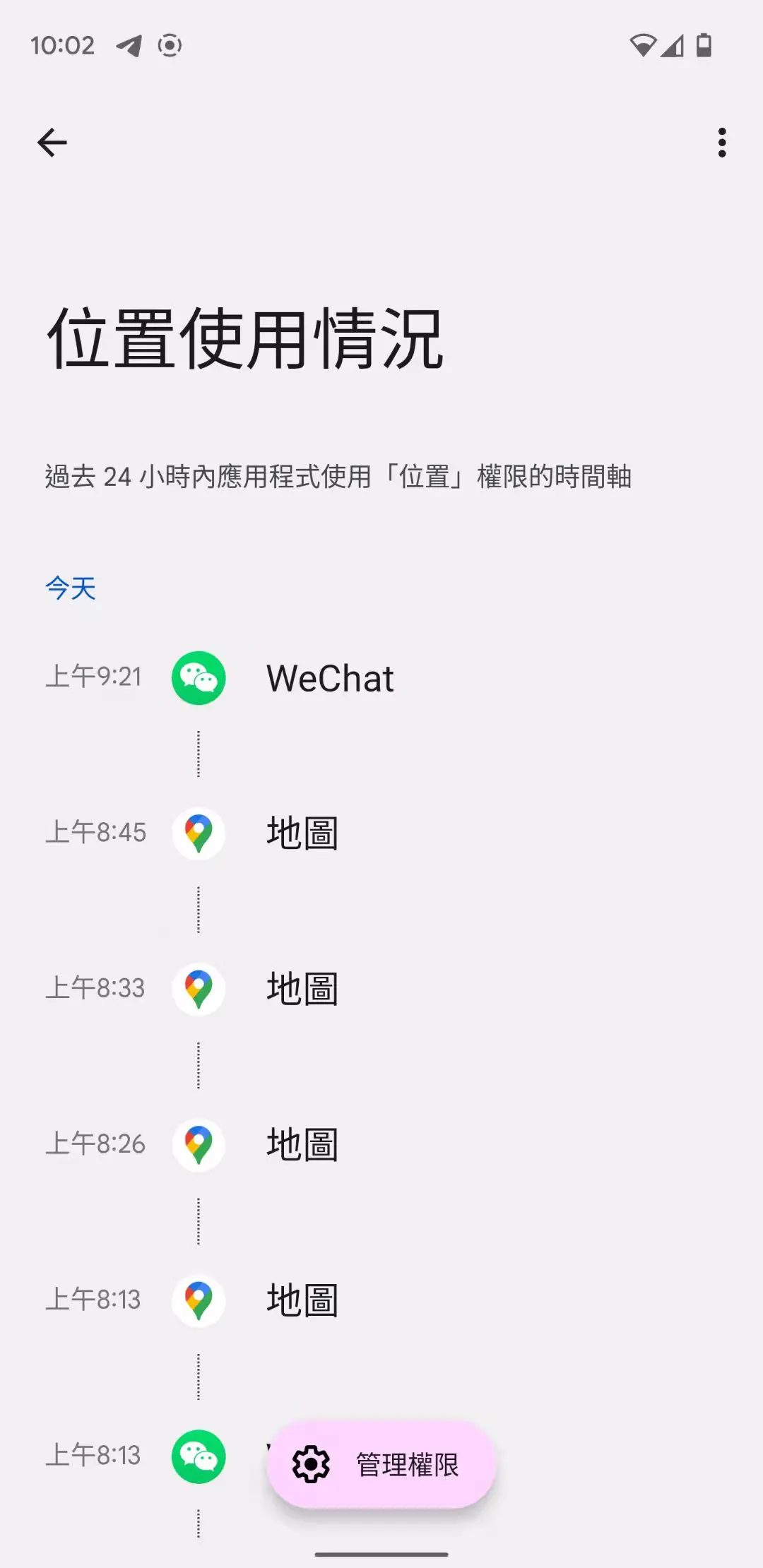This screenshot has width=763, height=1568.
Task: Tap the 地圖 label at 上午8:45
Action: coord(302,833)
